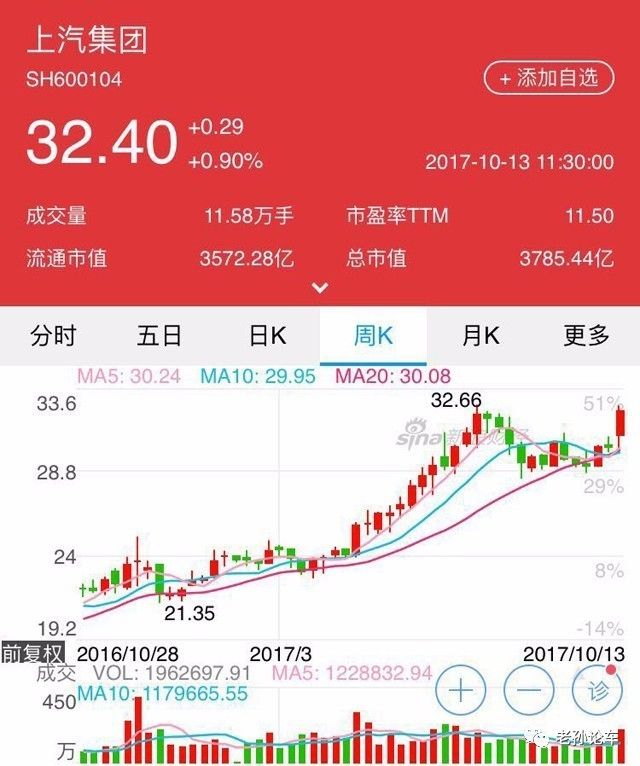
Task: Open the 月K chart tab
Action: pyautogui.click(x=480, y=336)
